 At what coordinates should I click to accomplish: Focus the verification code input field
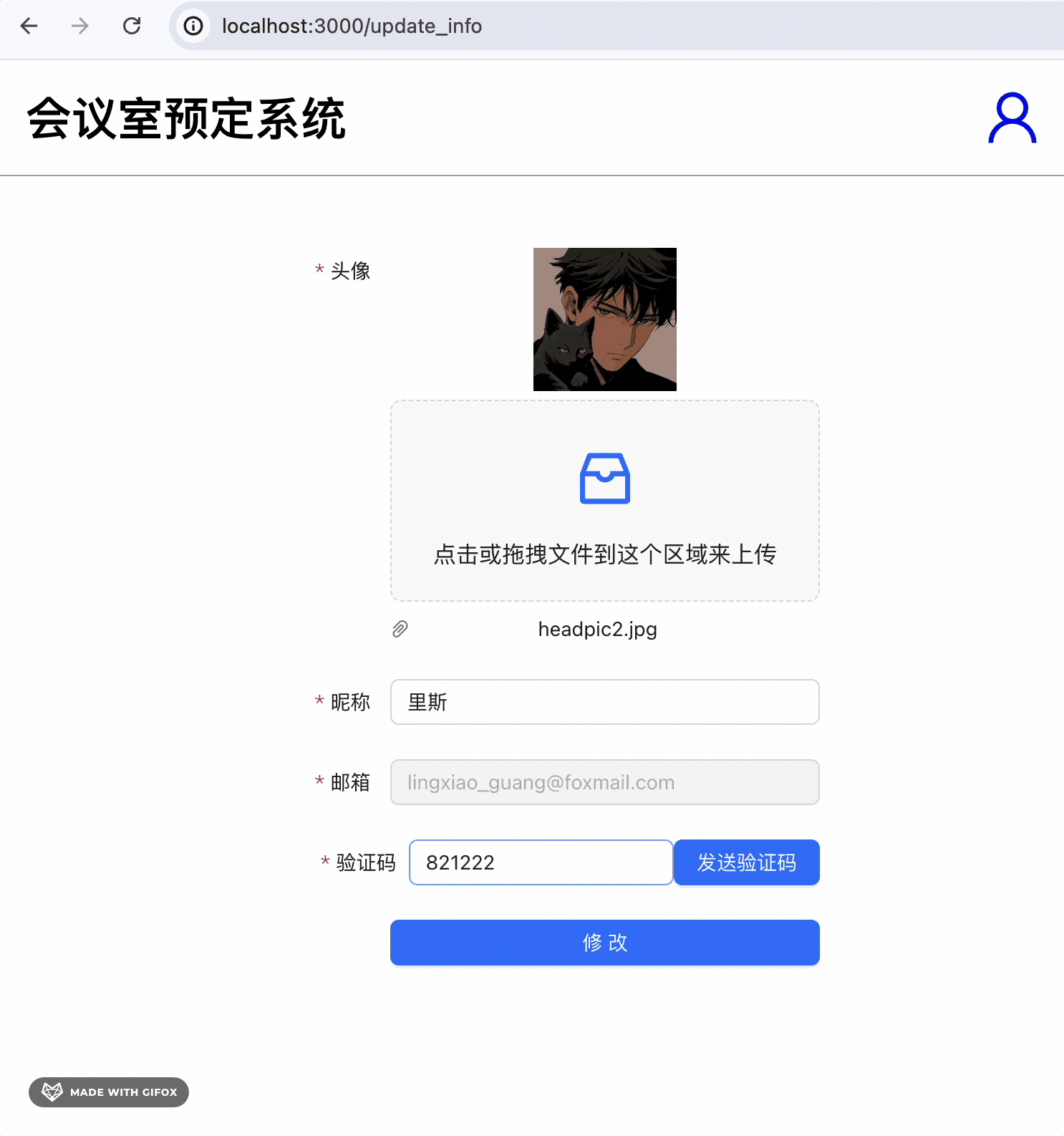coord(541,862)
